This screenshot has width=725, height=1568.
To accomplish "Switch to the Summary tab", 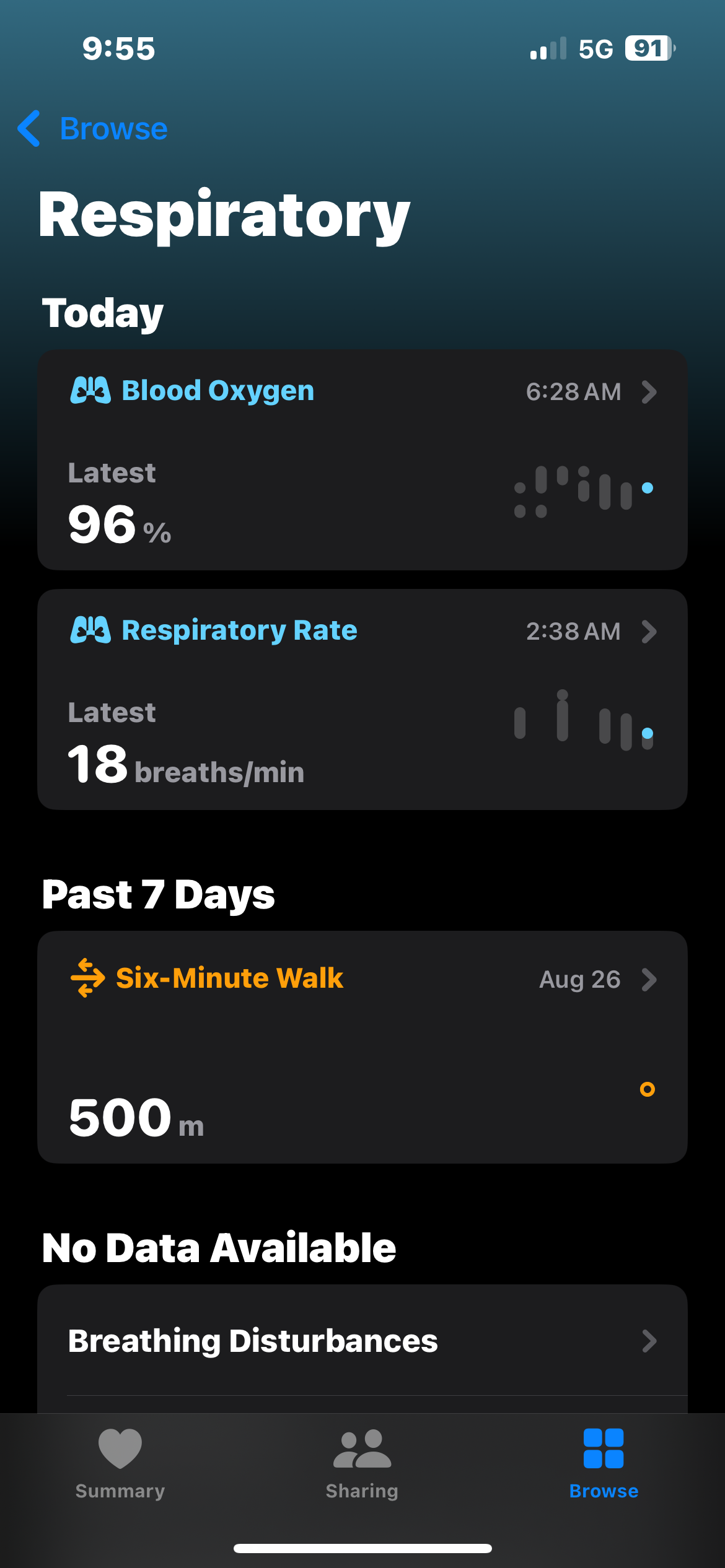I will 120,1464.
